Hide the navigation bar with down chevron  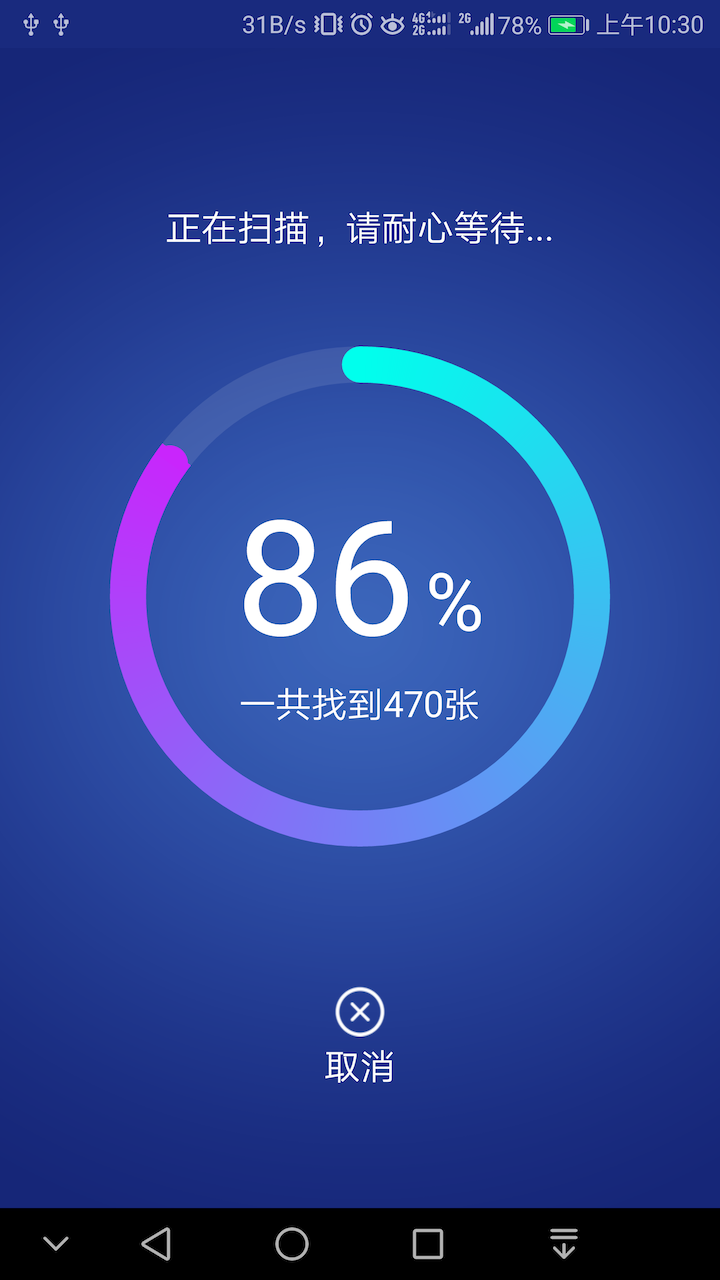56,1244
